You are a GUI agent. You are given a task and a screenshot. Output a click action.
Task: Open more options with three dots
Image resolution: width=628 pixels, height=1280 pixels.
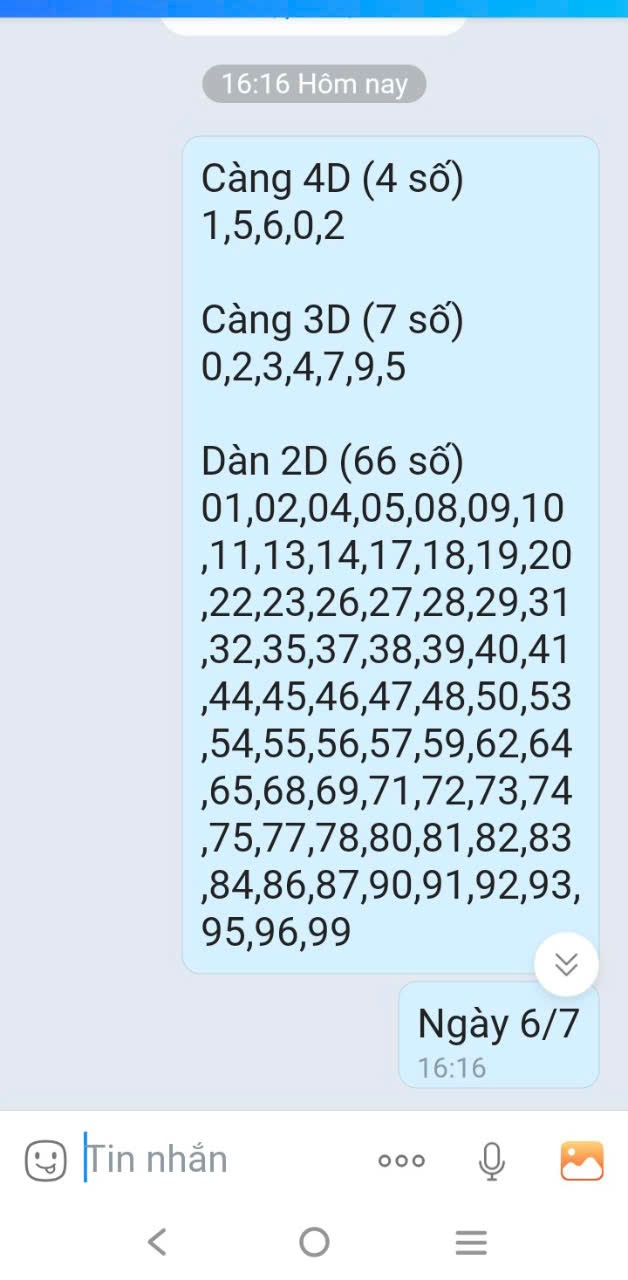point(401,1161)
